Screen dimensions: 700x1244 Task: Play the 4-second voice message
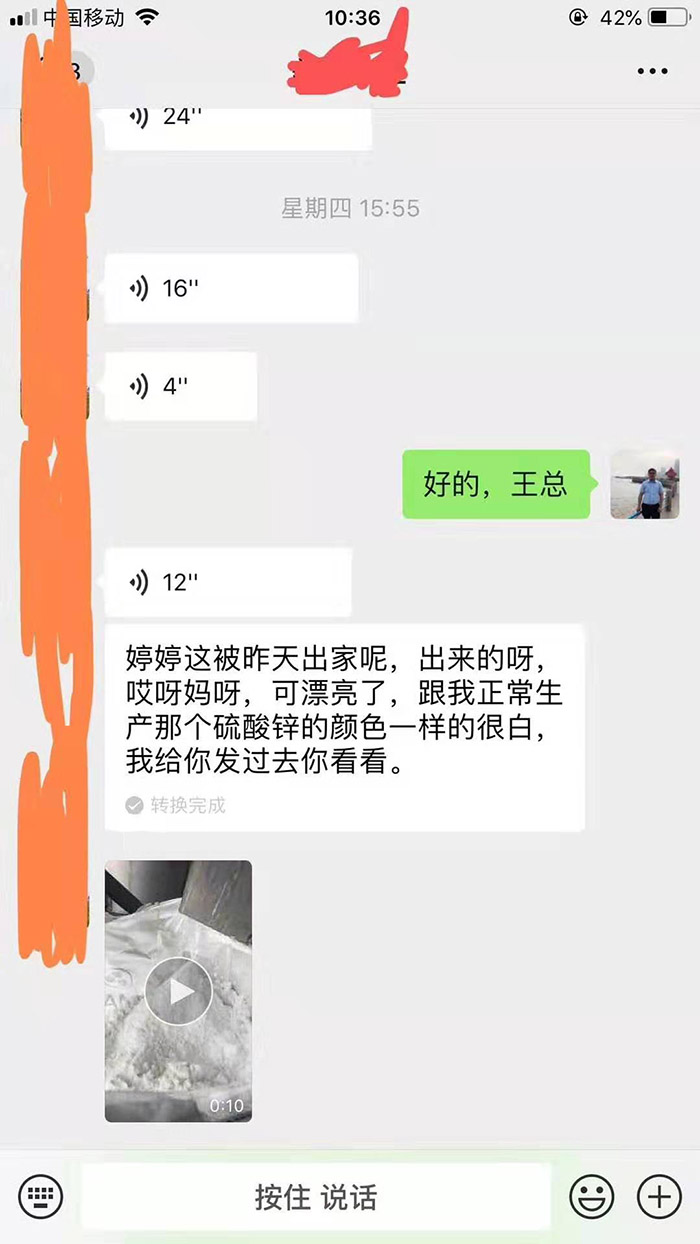181,386
